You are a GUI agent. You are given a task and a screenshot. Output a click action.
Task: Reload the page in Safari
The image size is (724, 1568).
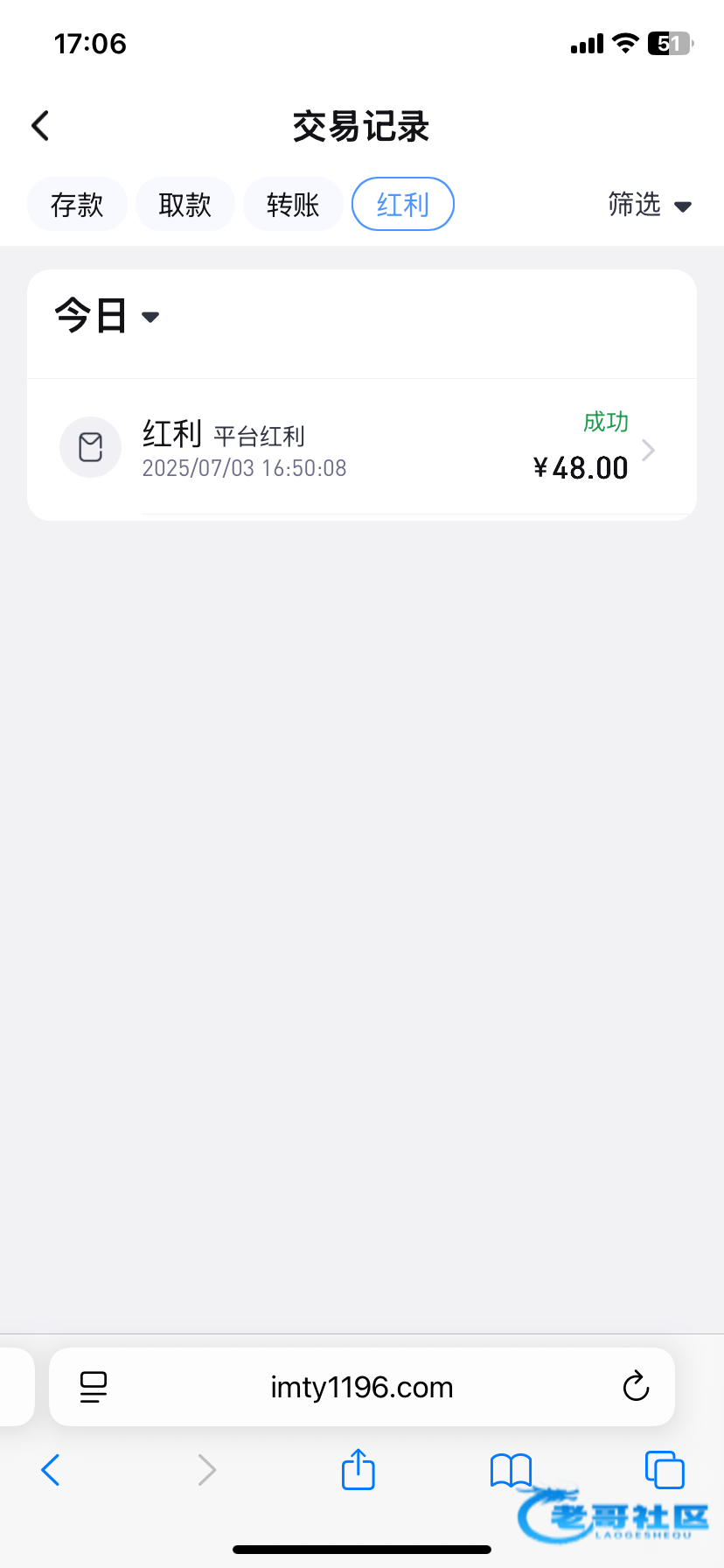coord(636,1387)
